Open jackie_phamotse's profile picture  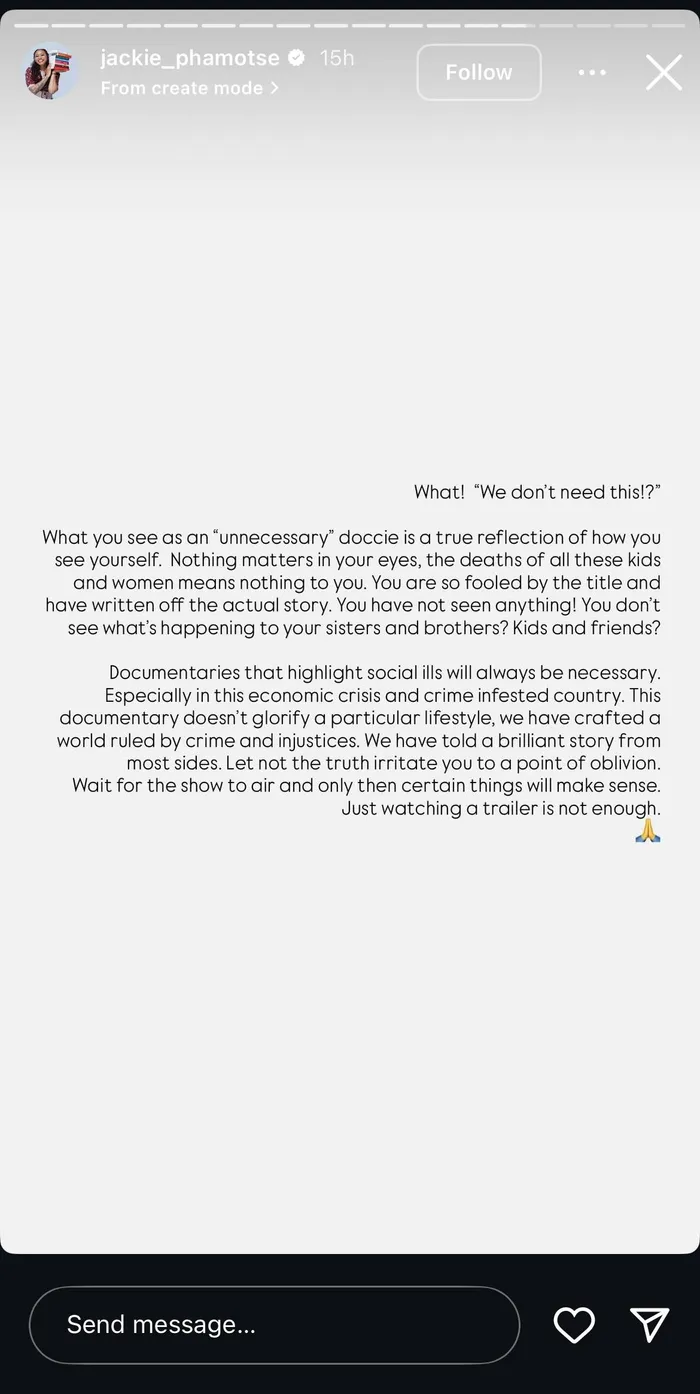(51, 71)
